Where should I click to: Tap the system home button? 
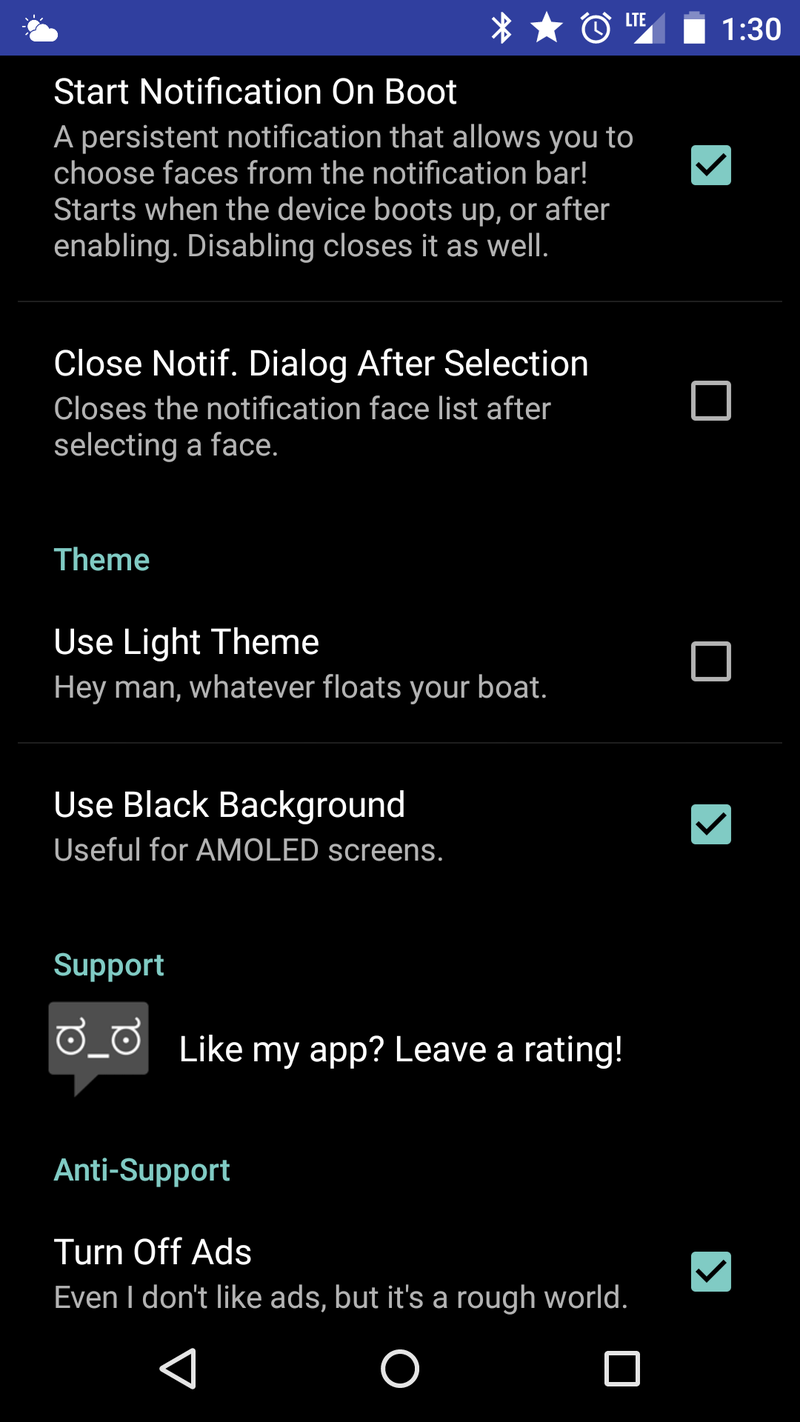click(x=400, y=1368)
